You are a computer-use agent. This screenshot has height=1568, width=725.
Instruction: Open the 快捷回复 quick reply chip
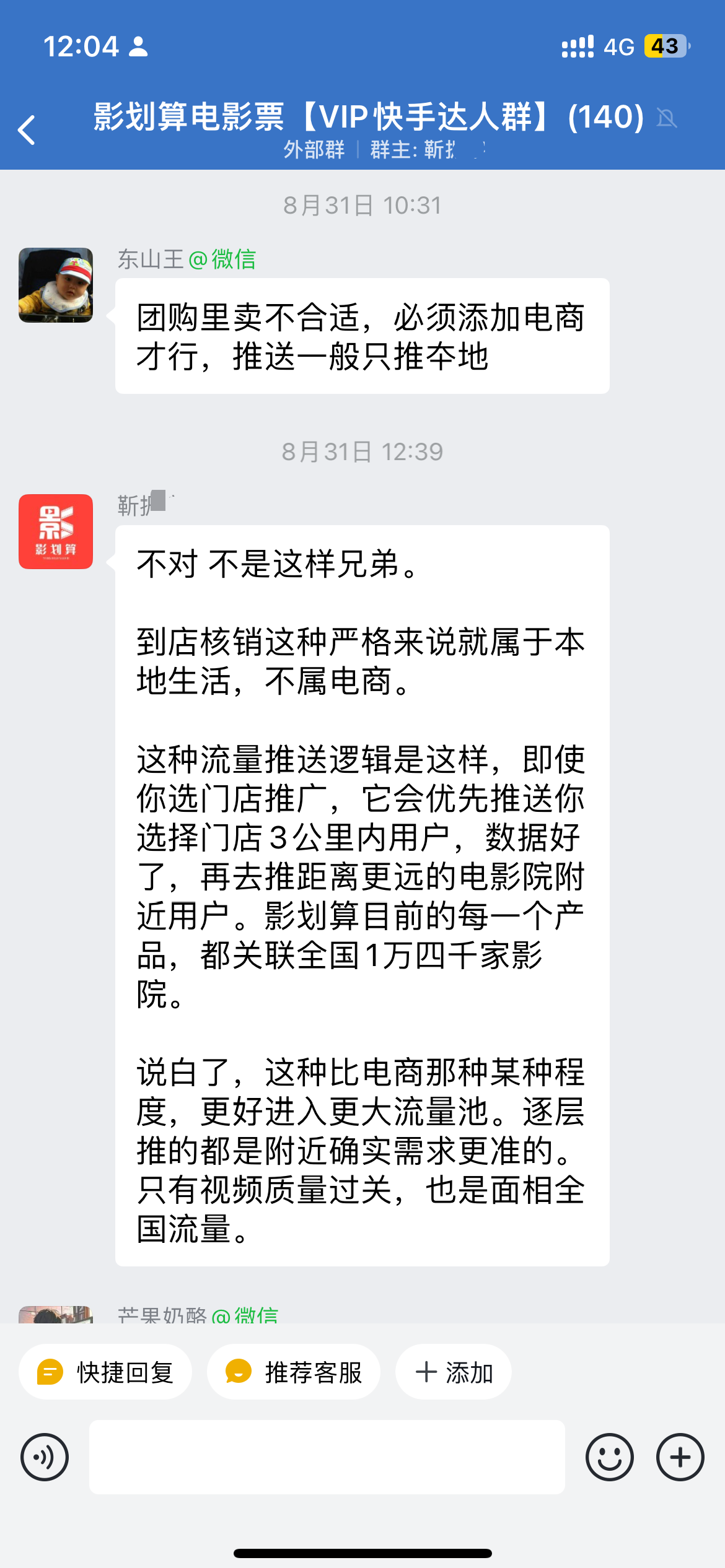(x=105, y=1372)
